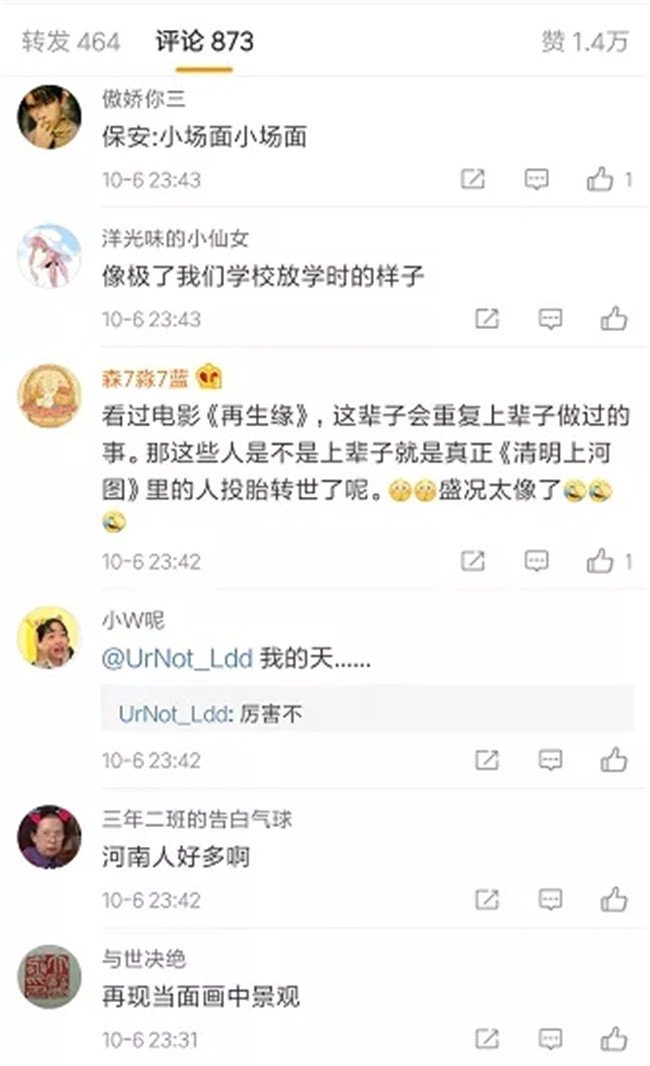The image size is (650, 1066).
Task: Repost 森7淼7蓝's comment
Action: pyautogui.click(x=473, y=561)
